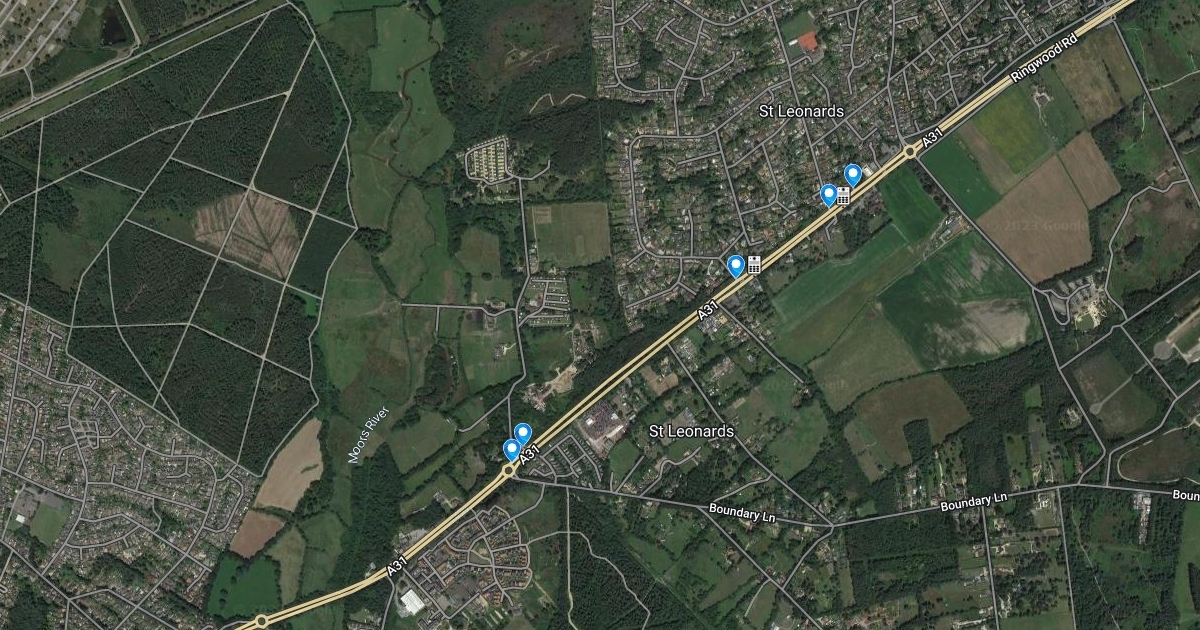The height and width of the screenshot is (630, 1200).
Task: Select the blue pin left of the upper building icon
Action: (x=828, y=195)
